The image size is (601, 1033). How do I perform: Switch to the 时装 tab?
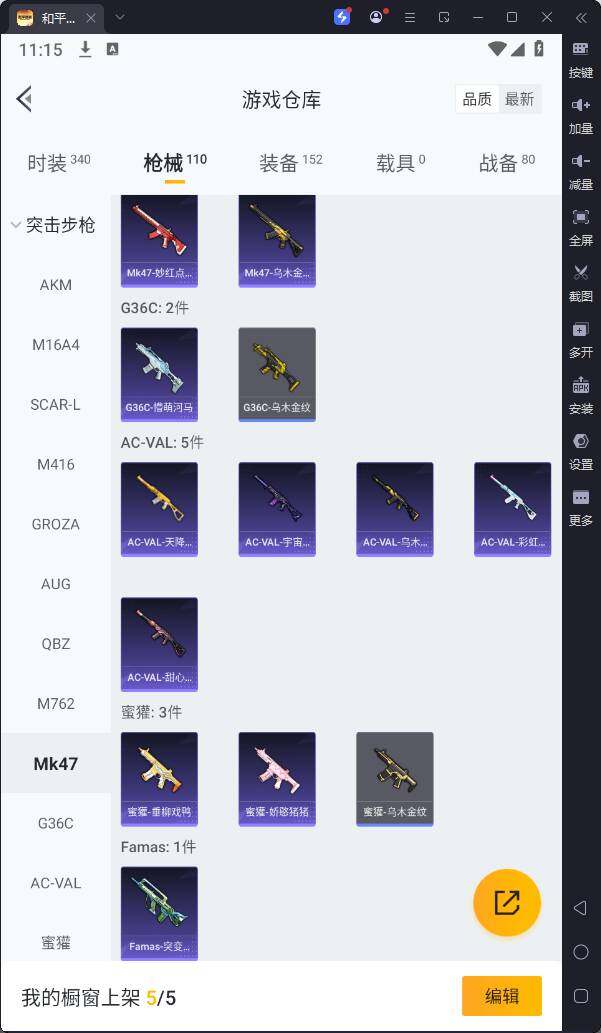58,163
